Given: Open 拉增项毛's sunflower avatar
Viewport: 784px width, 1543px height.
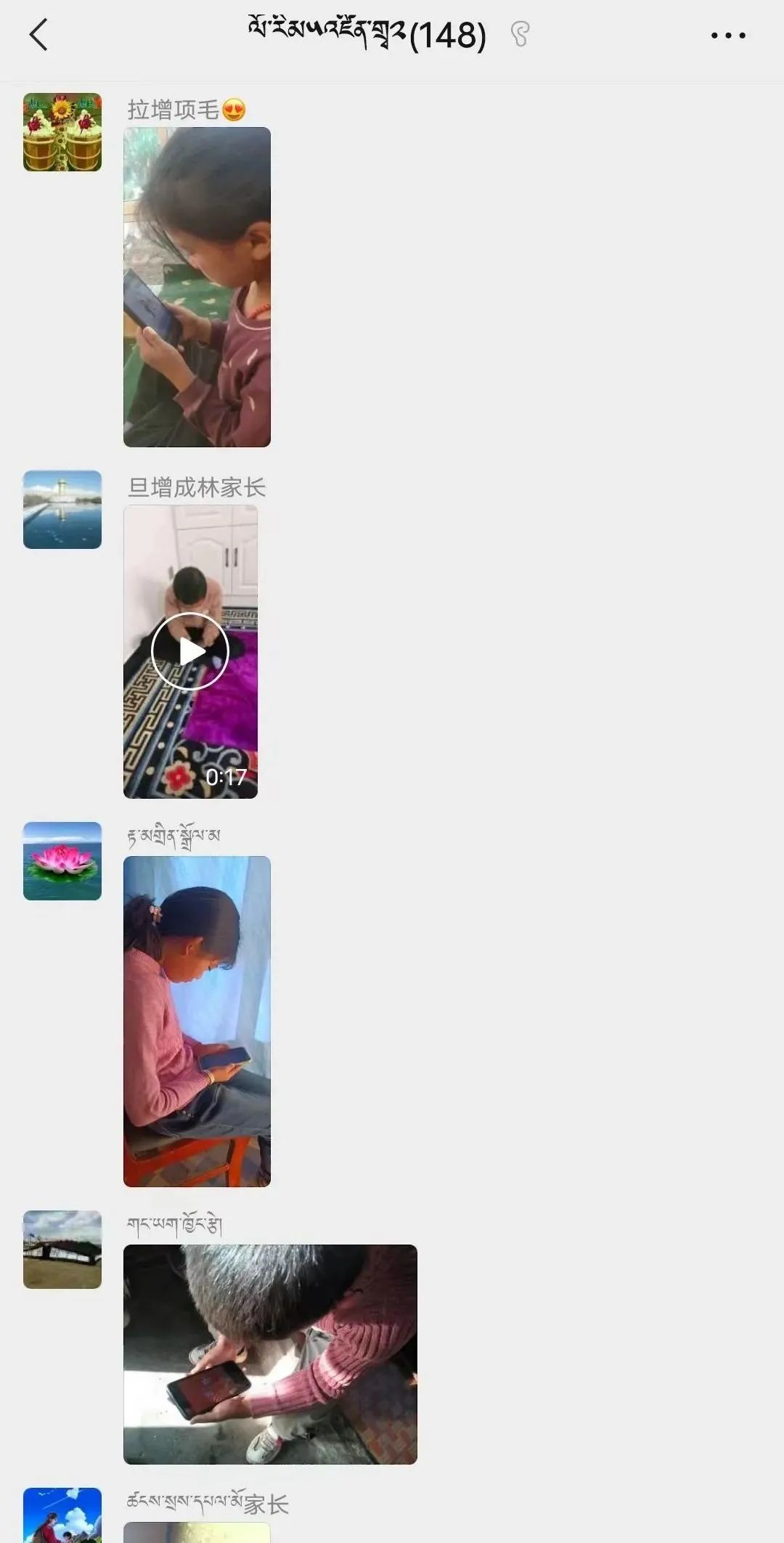Looking at the screenshot, I should coord(62,132).
